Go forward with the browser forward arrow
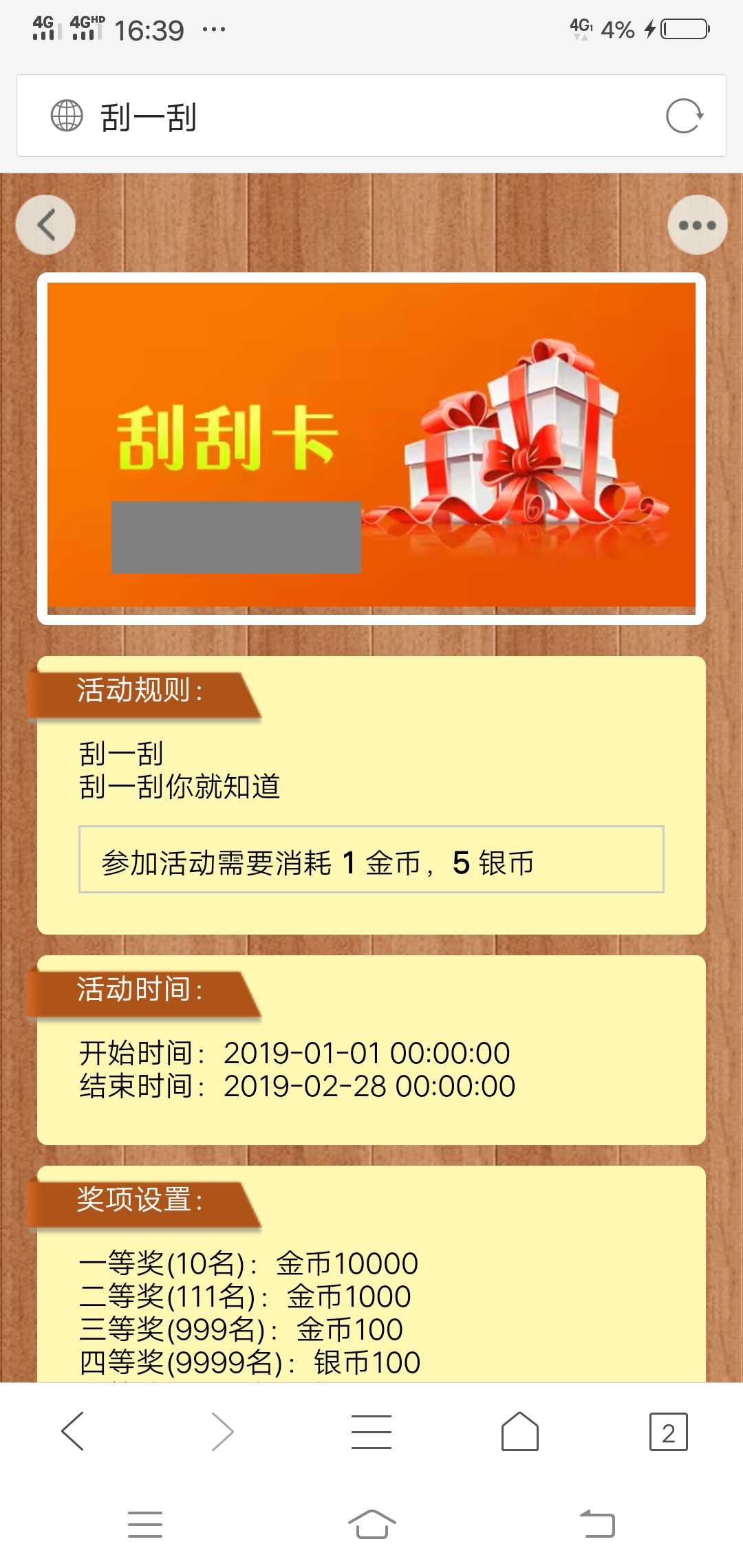Screen dimensions: 743x1568 click(x=222, y=1431)
